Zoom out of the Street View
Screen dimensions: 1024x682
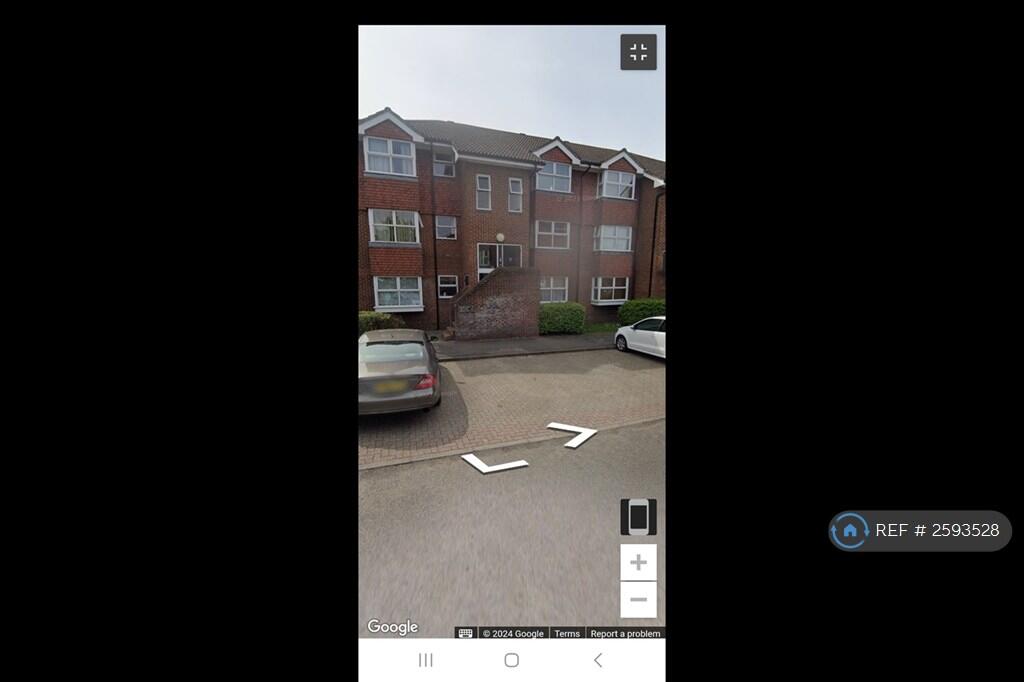[638, 599]
